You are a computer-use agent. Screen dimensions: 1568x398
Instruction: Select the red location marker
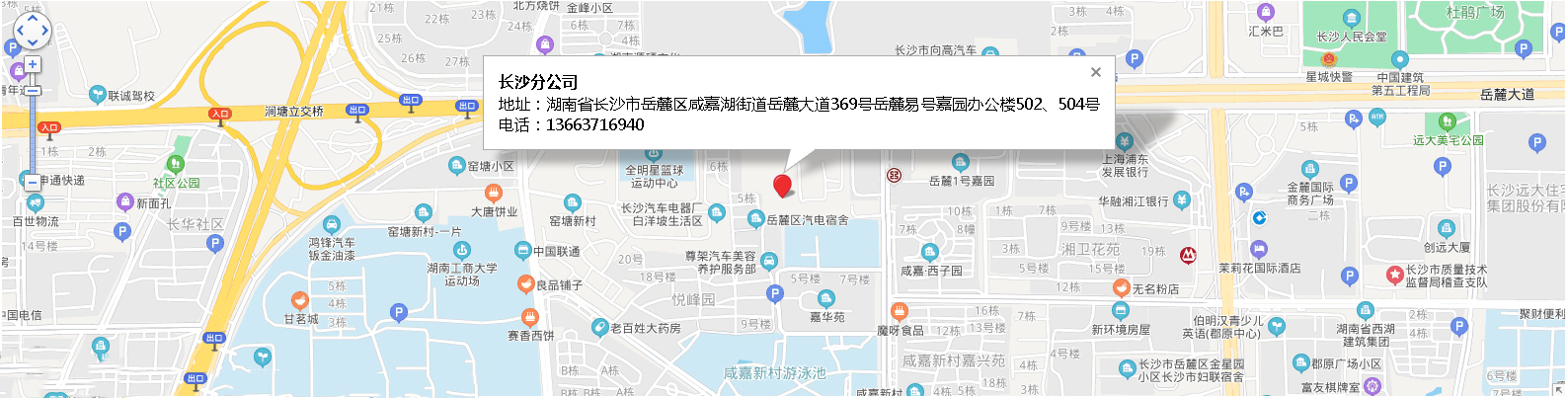tap(782, 185)
